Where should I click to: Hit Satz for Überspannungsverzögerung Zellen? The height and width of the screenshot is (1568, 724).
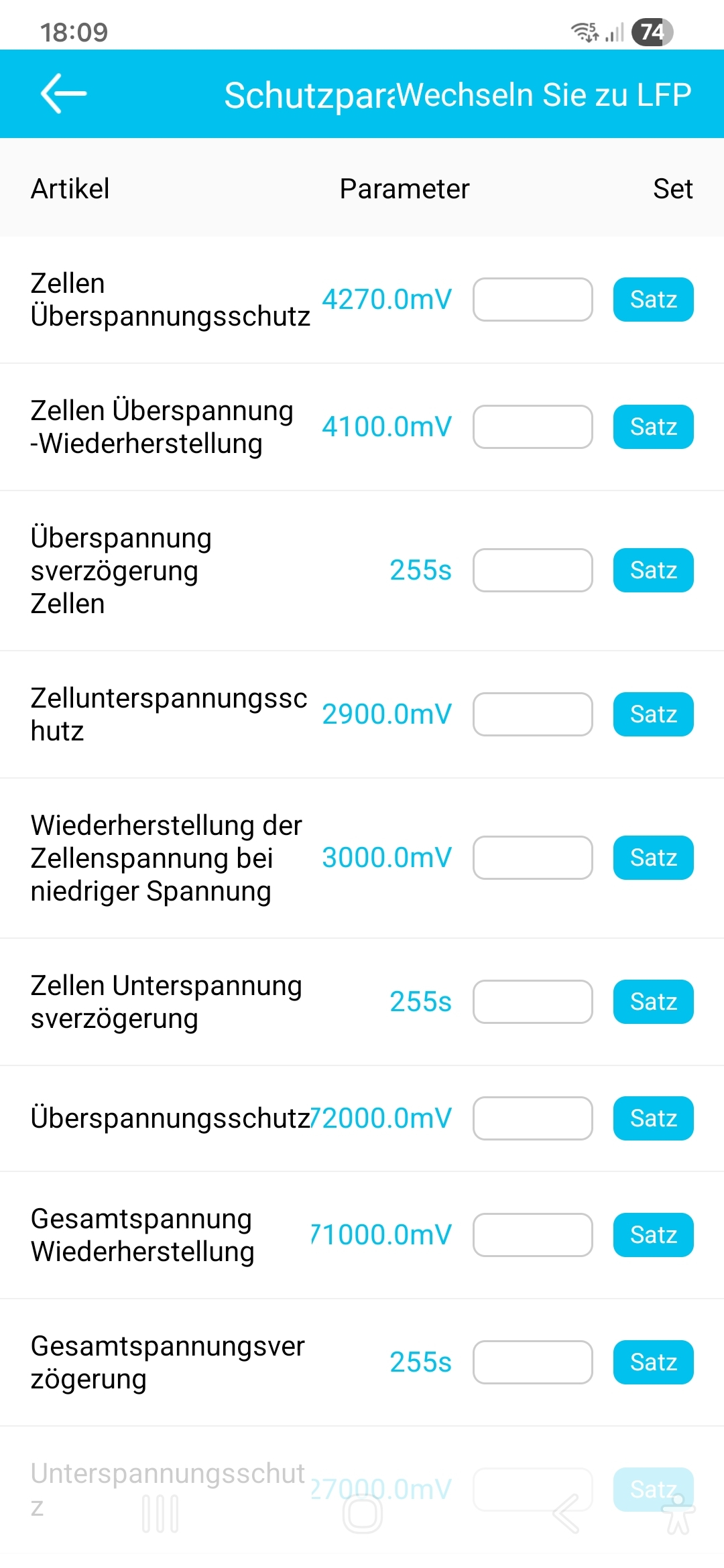653,570
